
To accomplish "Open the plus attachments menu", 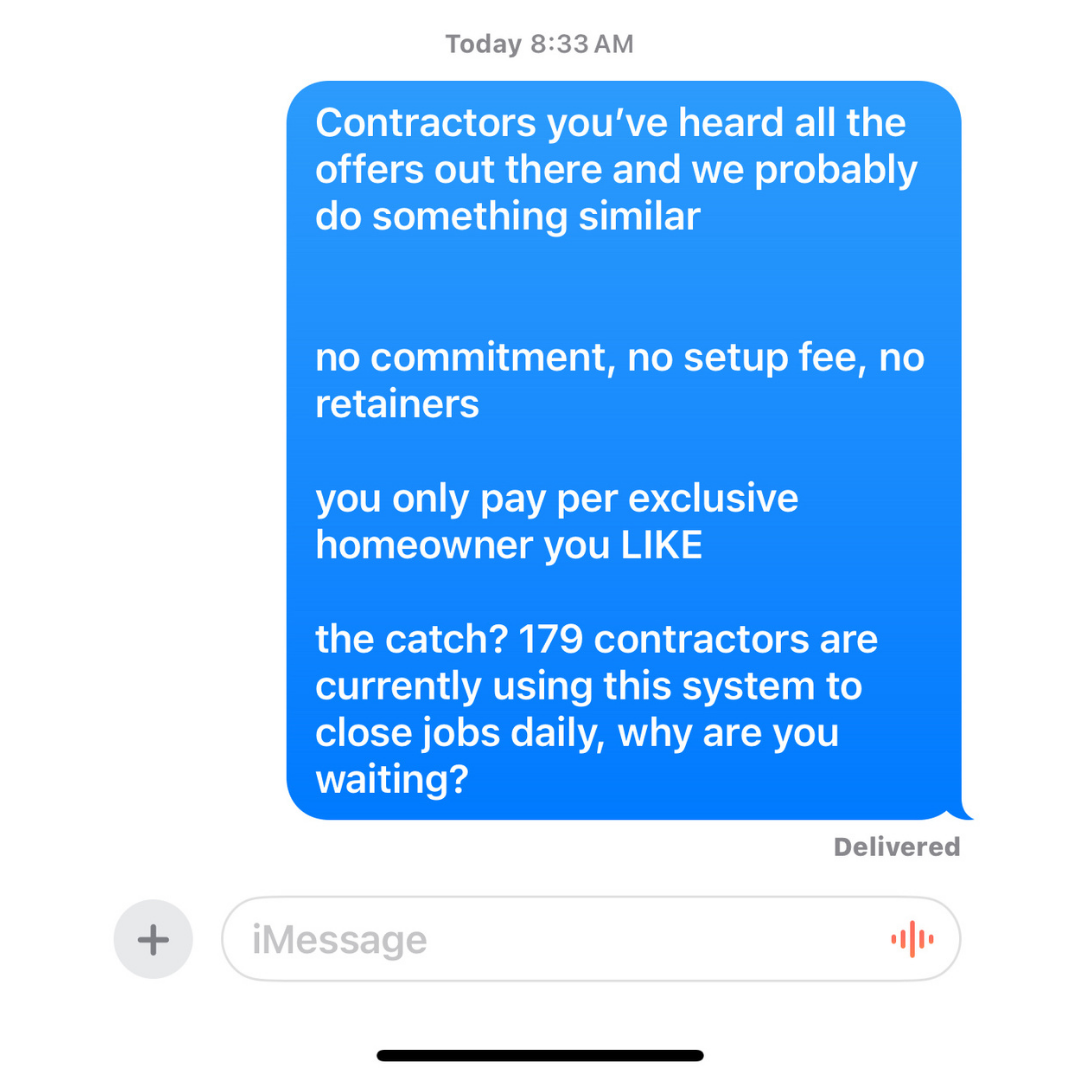I will tap(152, 939).
